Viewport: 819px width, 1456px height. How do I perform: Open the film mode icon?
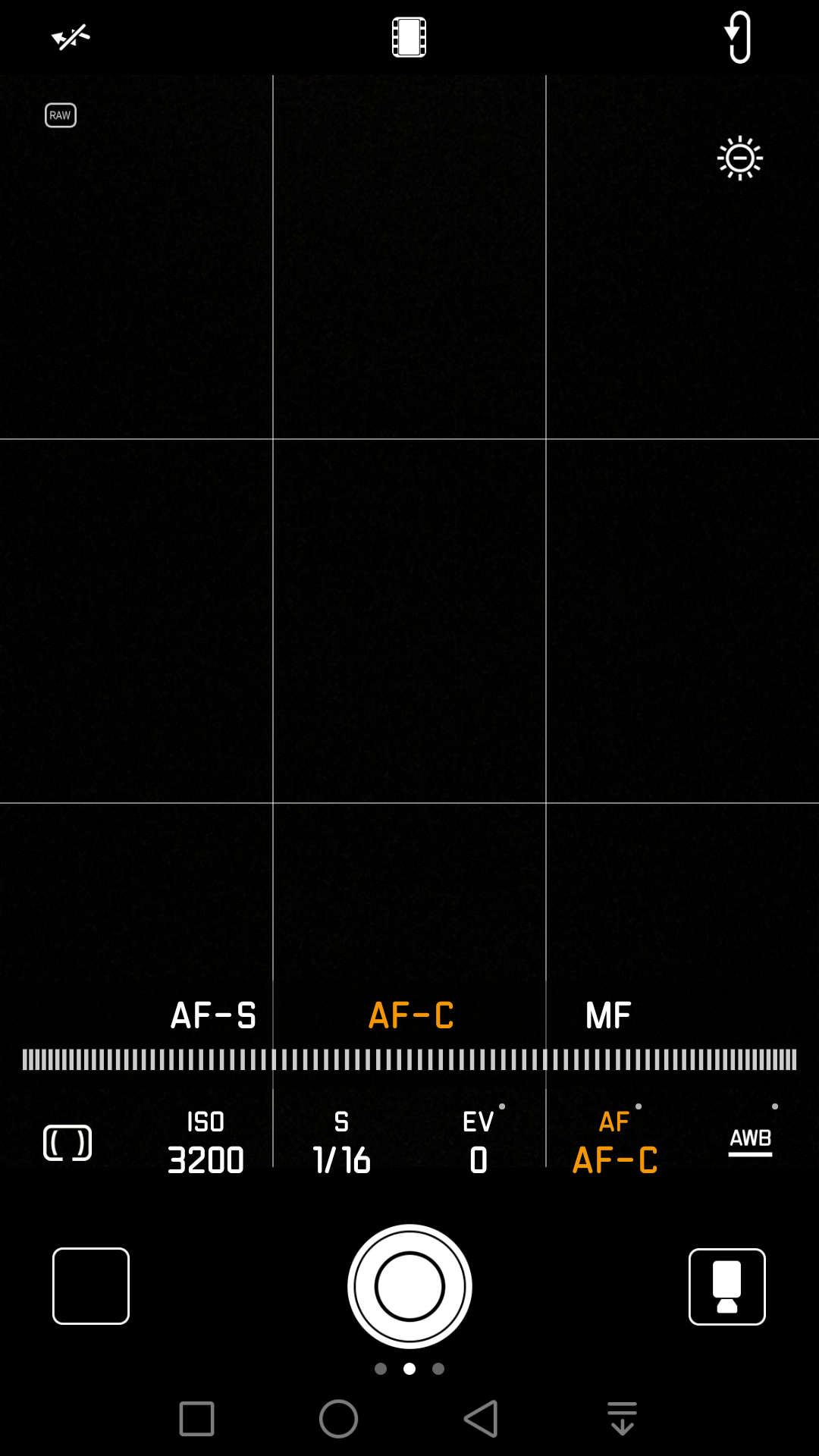pyautogui.click(x=409, y=37)
